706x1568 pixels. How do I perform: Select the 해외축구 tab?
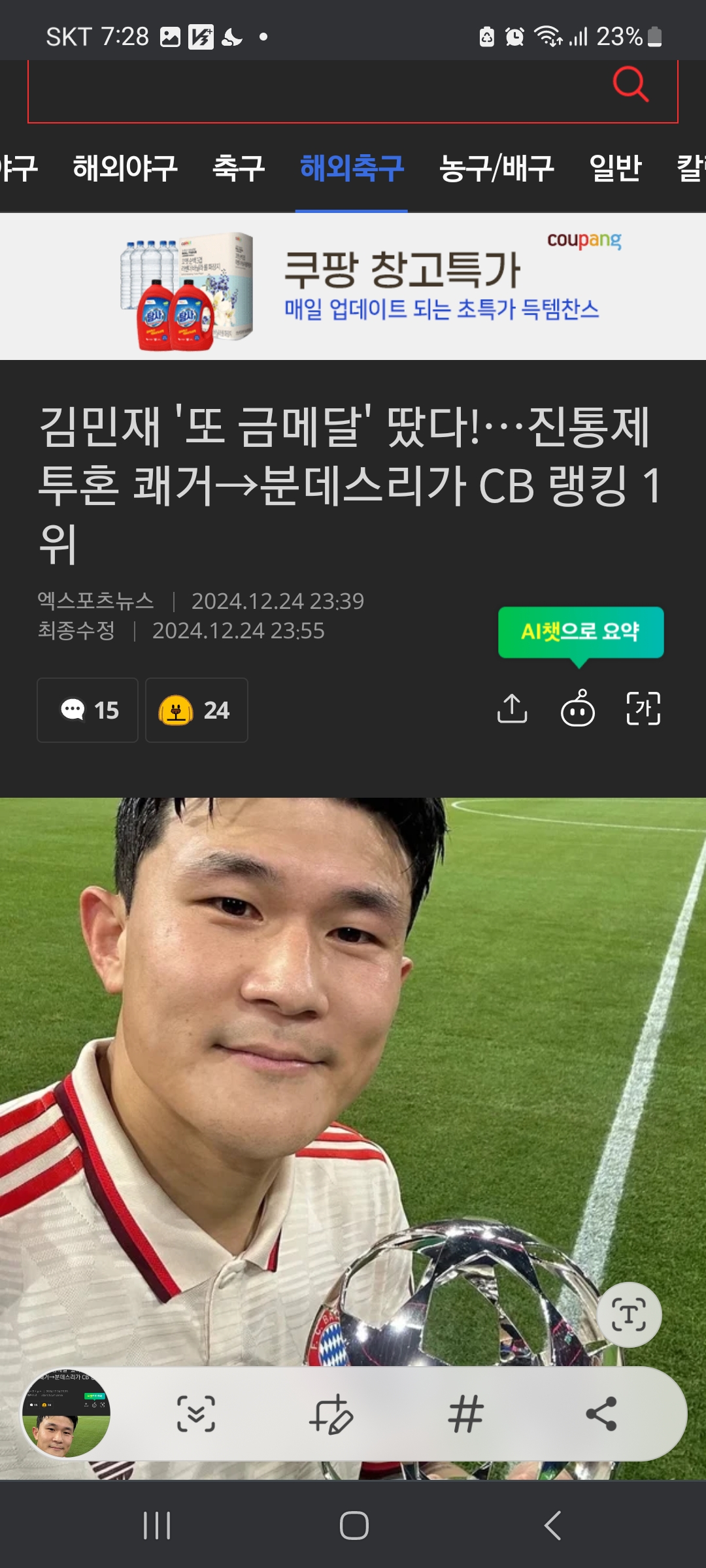pos(352,169)
